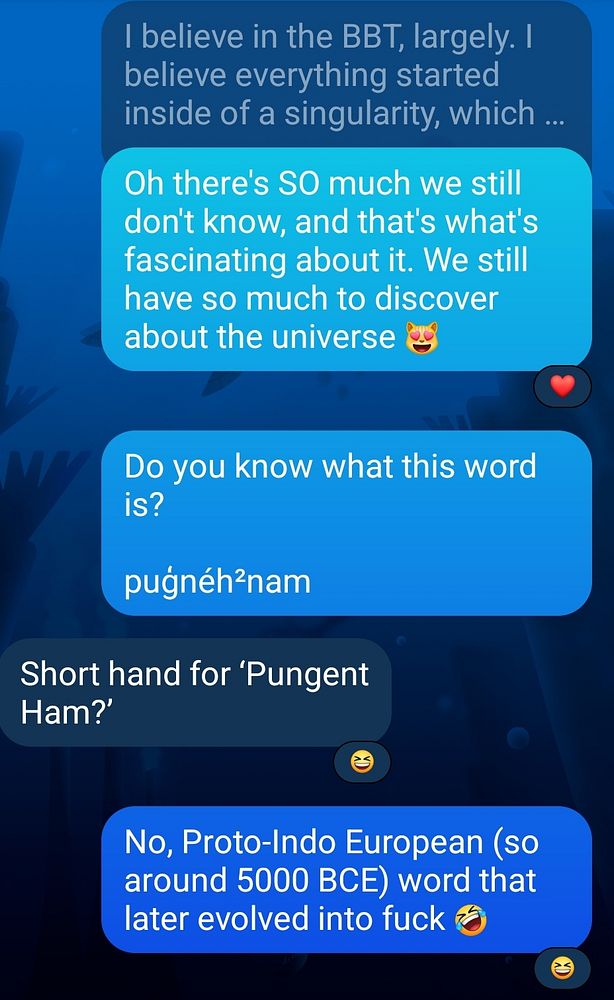Open the laughing reaction under "Pungent Ham?" message
This screenshot has width=614, height=1000.
(x=361, y=763)
